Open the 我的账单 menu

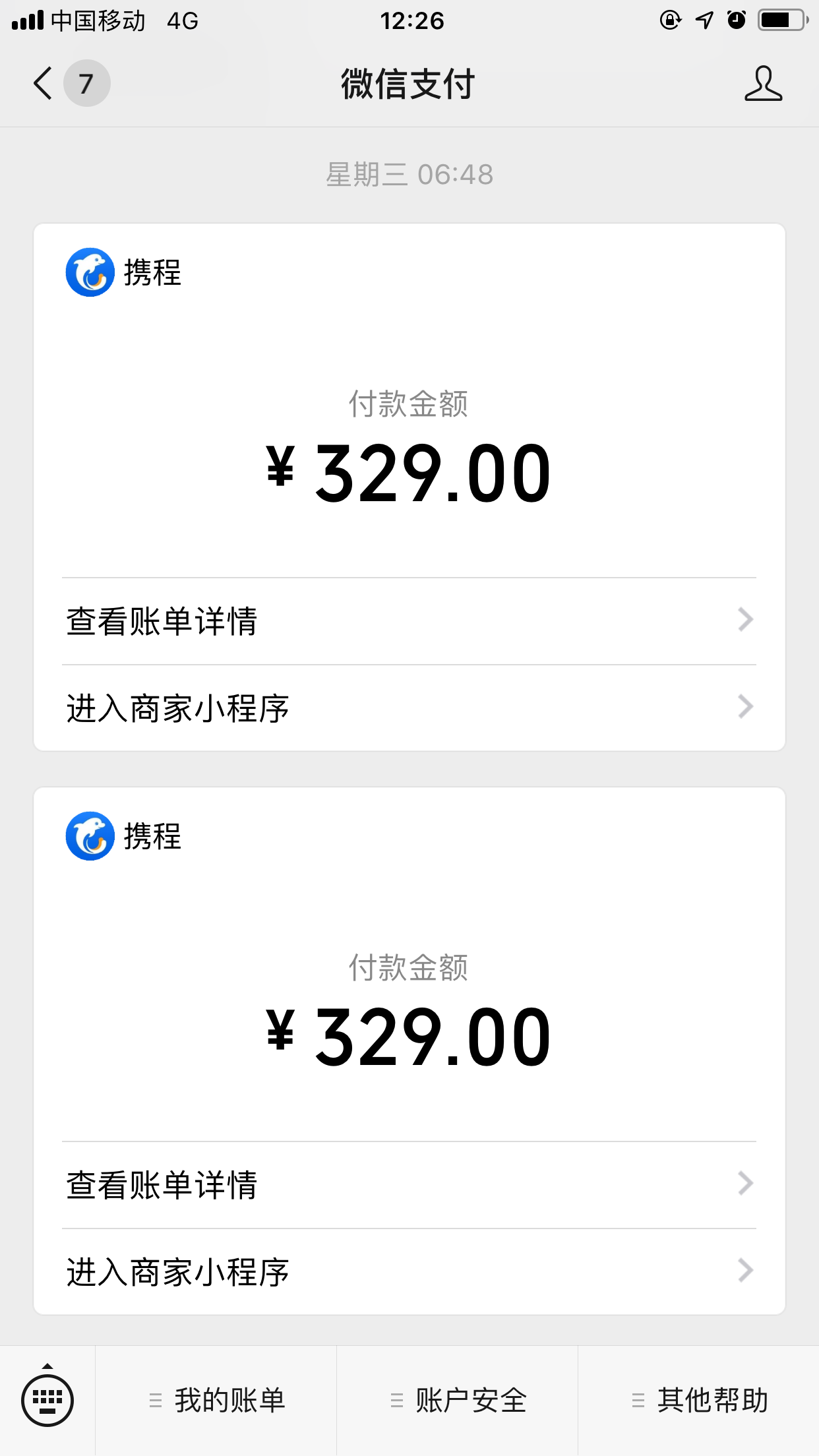tap(216, 1401)
